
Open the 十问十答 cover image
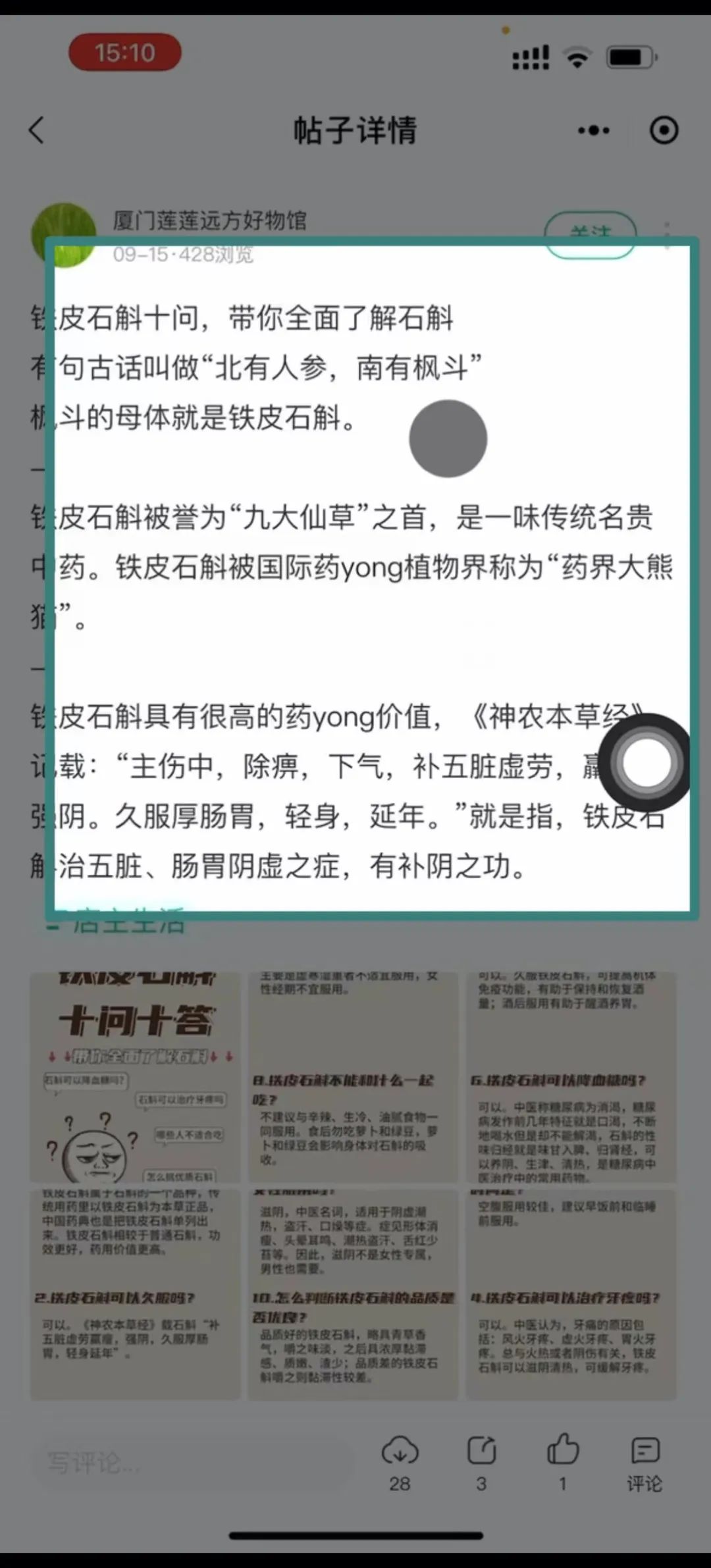(x=135, y=1077)
